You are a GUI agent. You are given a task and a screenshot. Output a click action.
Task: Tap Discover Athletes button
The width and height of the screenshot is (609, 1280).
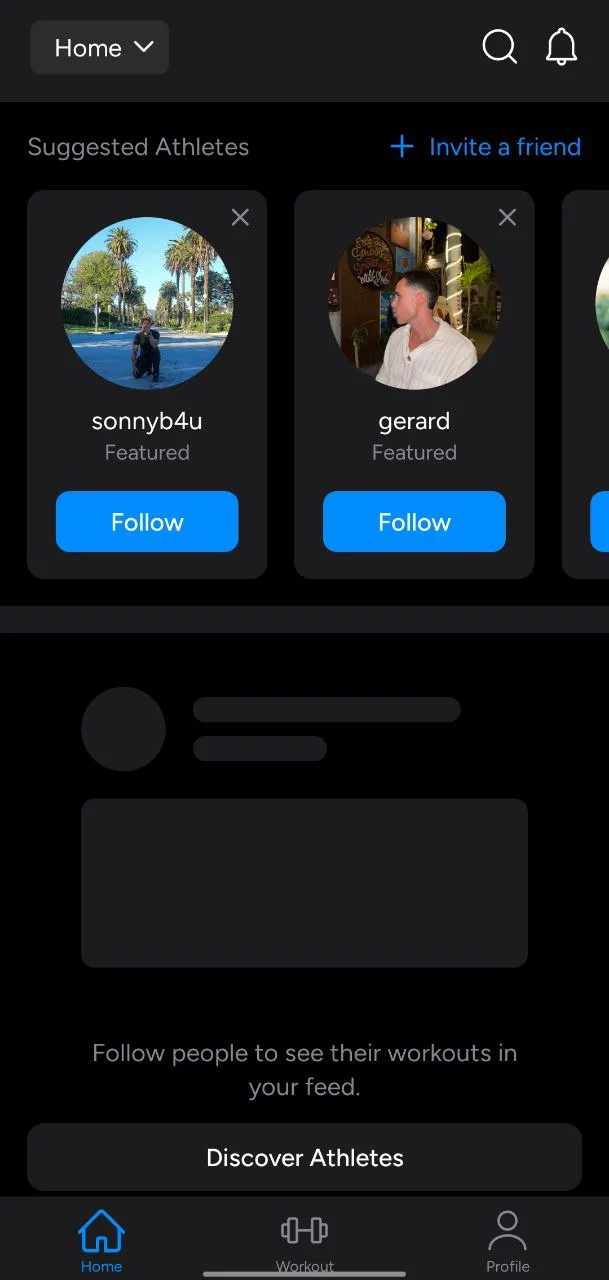click(x=304, y=1157)
